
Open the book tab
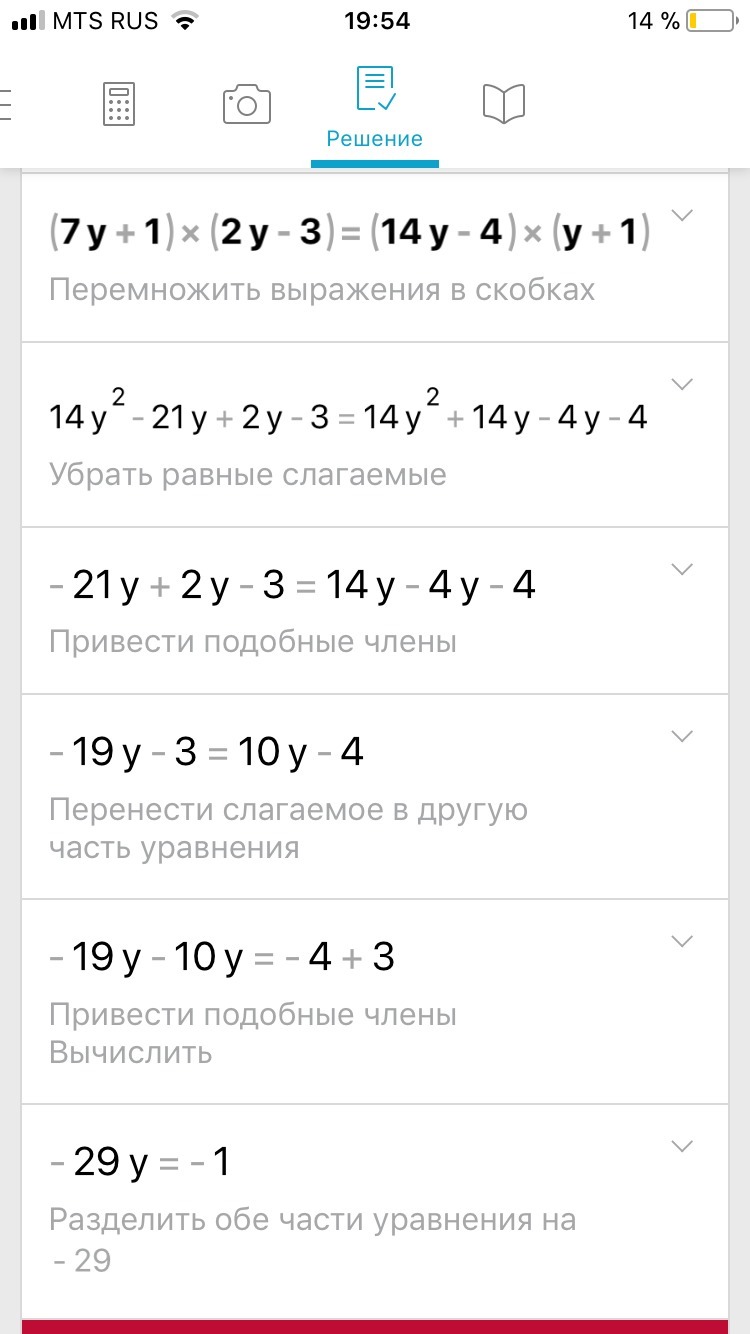click(x=503, y=104)
